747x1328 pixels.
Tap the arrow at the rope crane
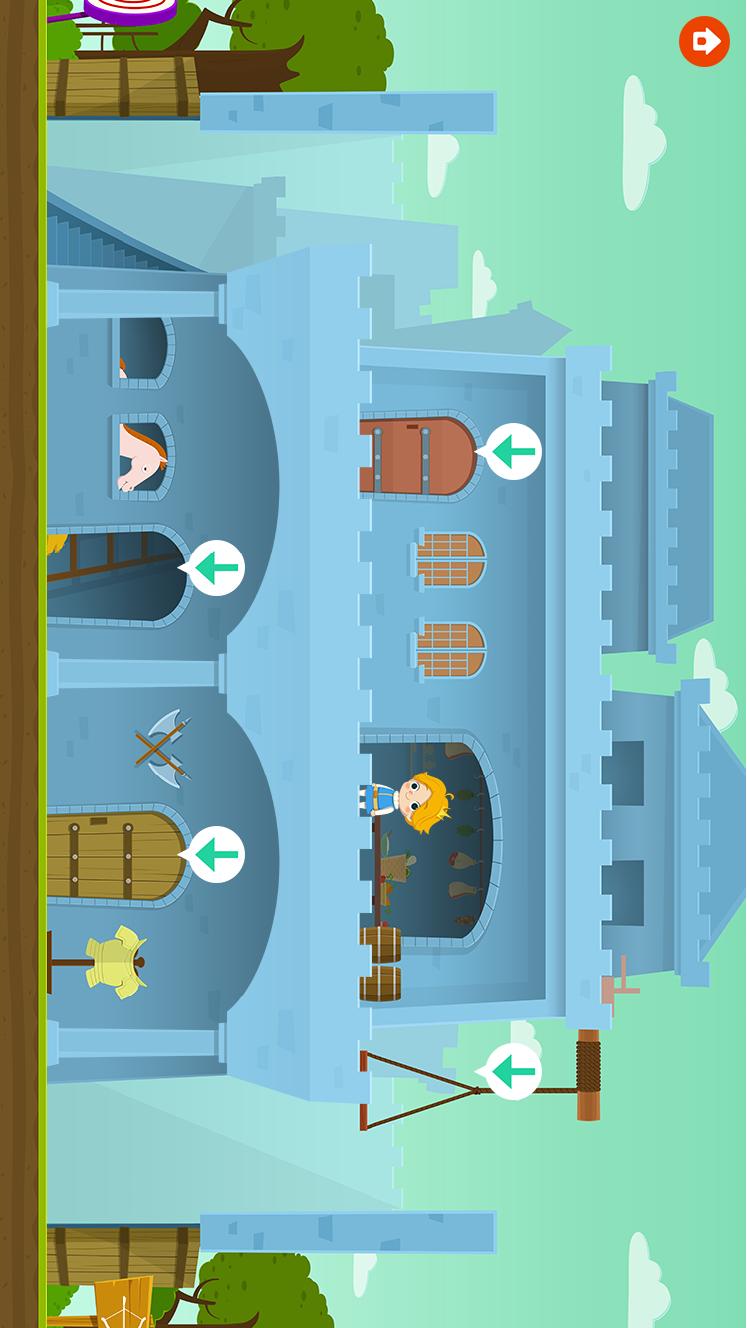tap(513, 1072)
